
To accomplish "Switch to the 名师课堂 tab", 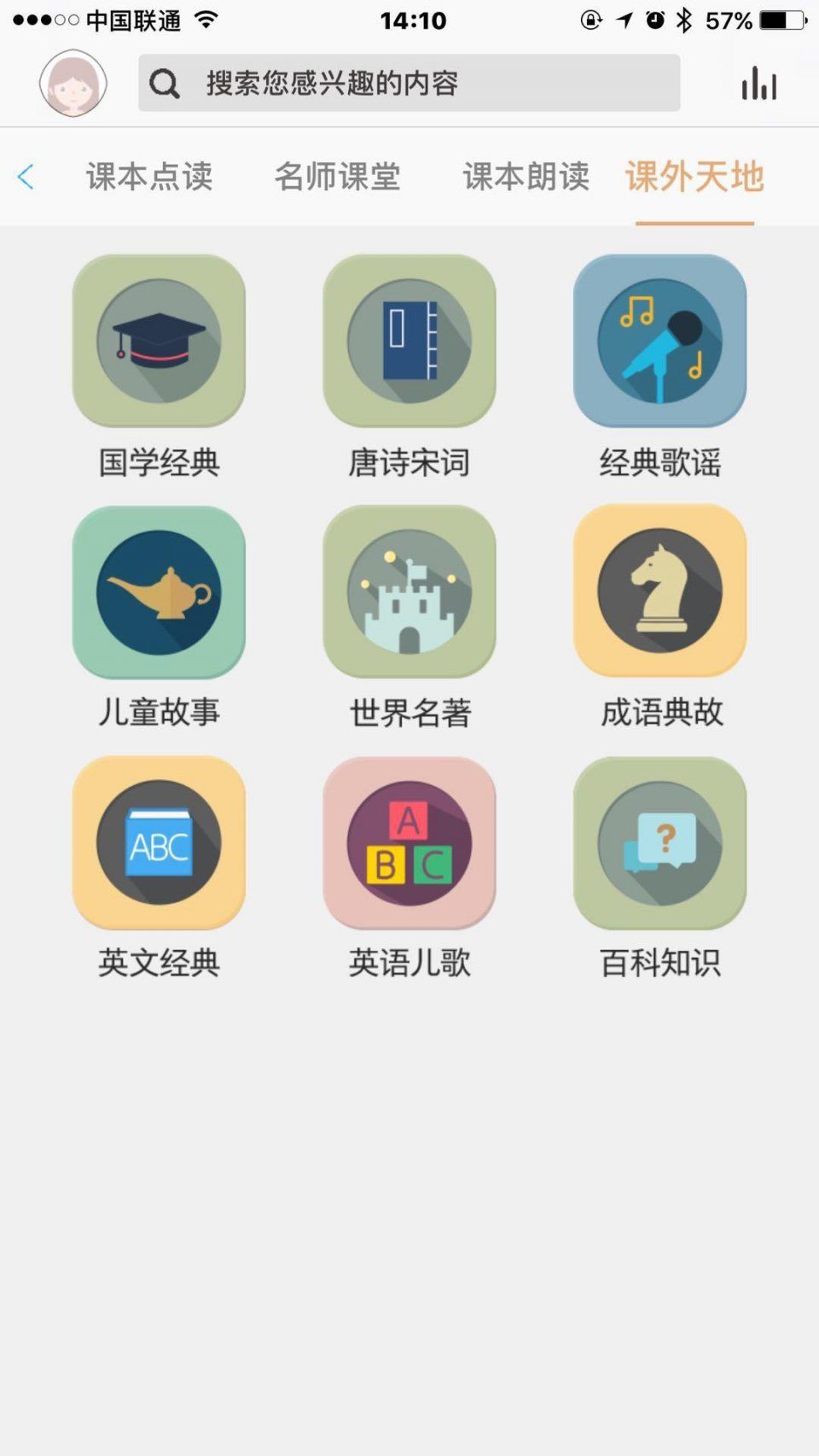I will 337,177.
